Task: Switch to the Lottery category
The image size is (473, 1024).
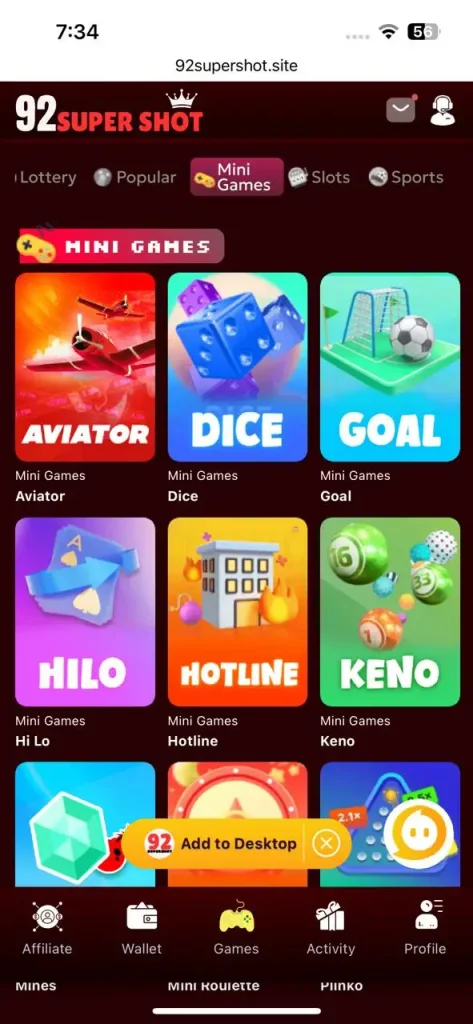Action: pos(46,178)
